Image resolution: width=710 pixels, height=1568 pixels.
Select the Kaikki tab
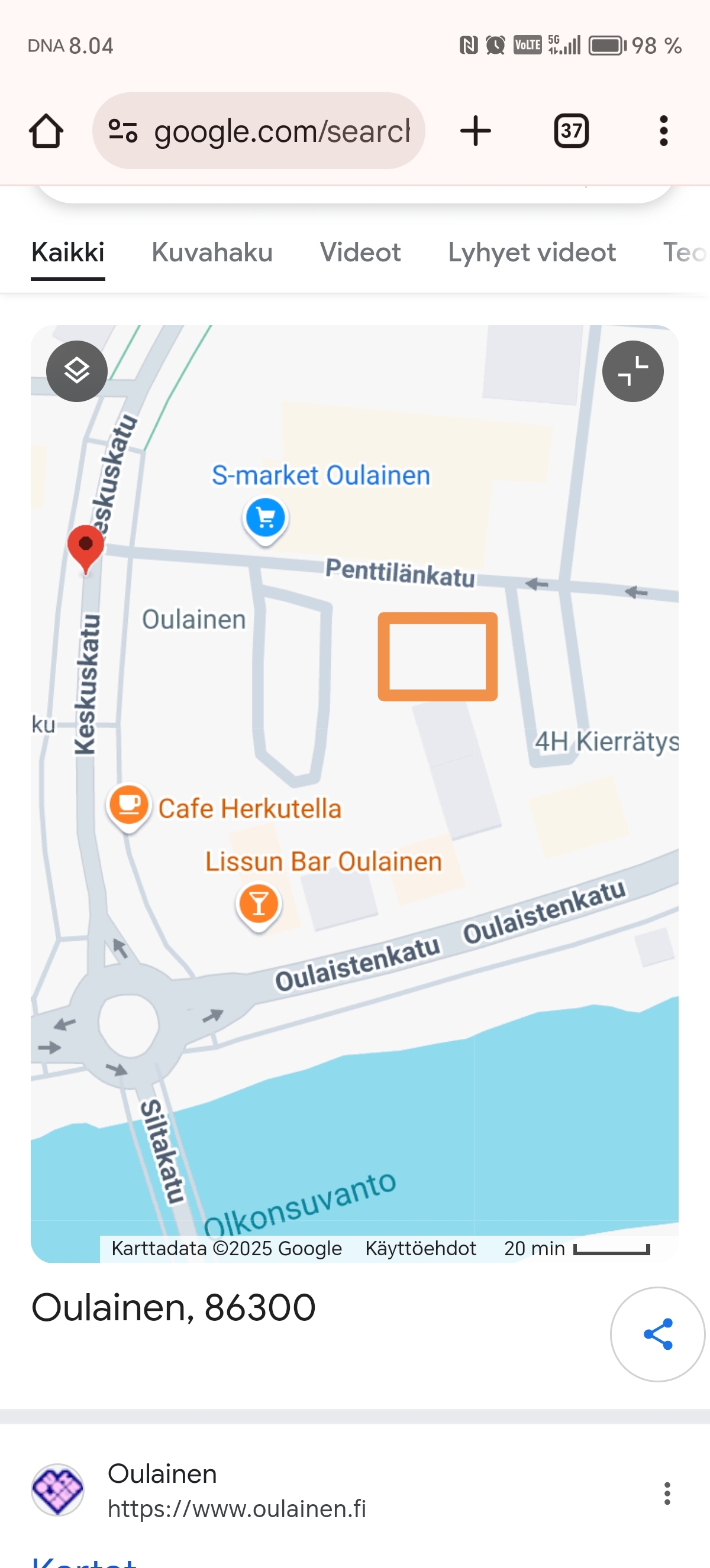point(68,252)
